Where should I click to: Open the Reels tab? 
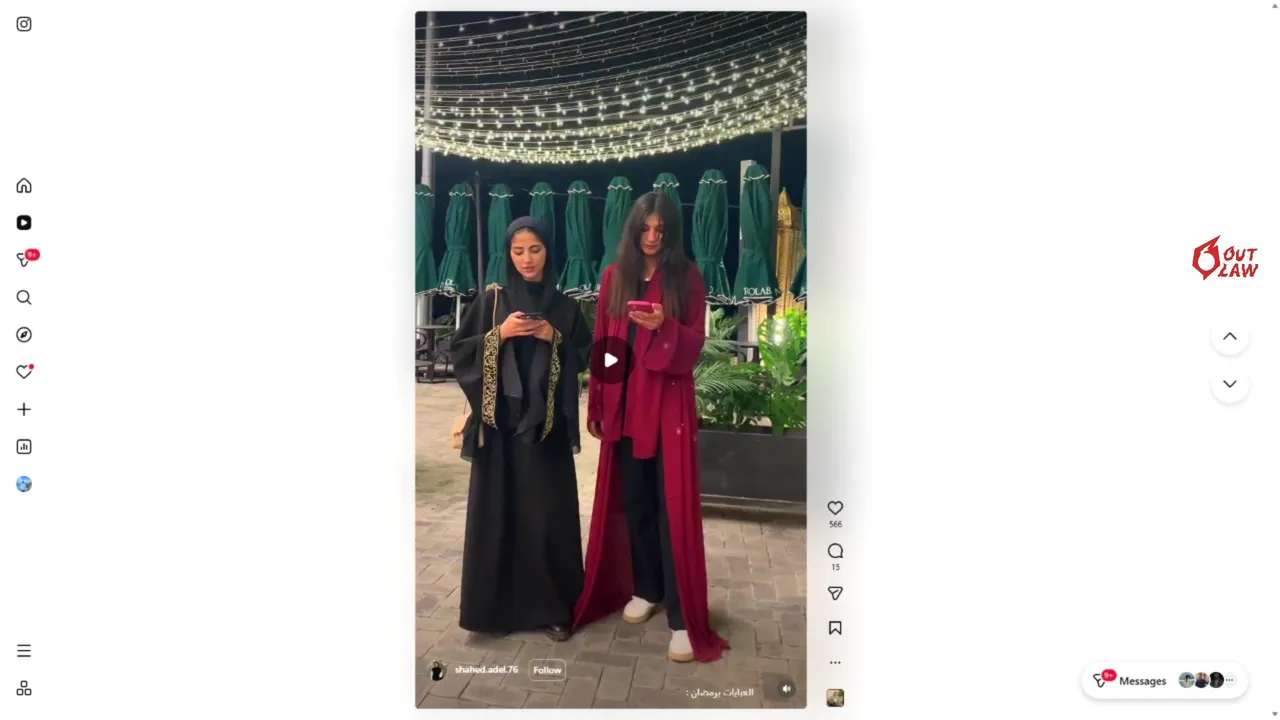pyautogui.click(x=24, y=223)
